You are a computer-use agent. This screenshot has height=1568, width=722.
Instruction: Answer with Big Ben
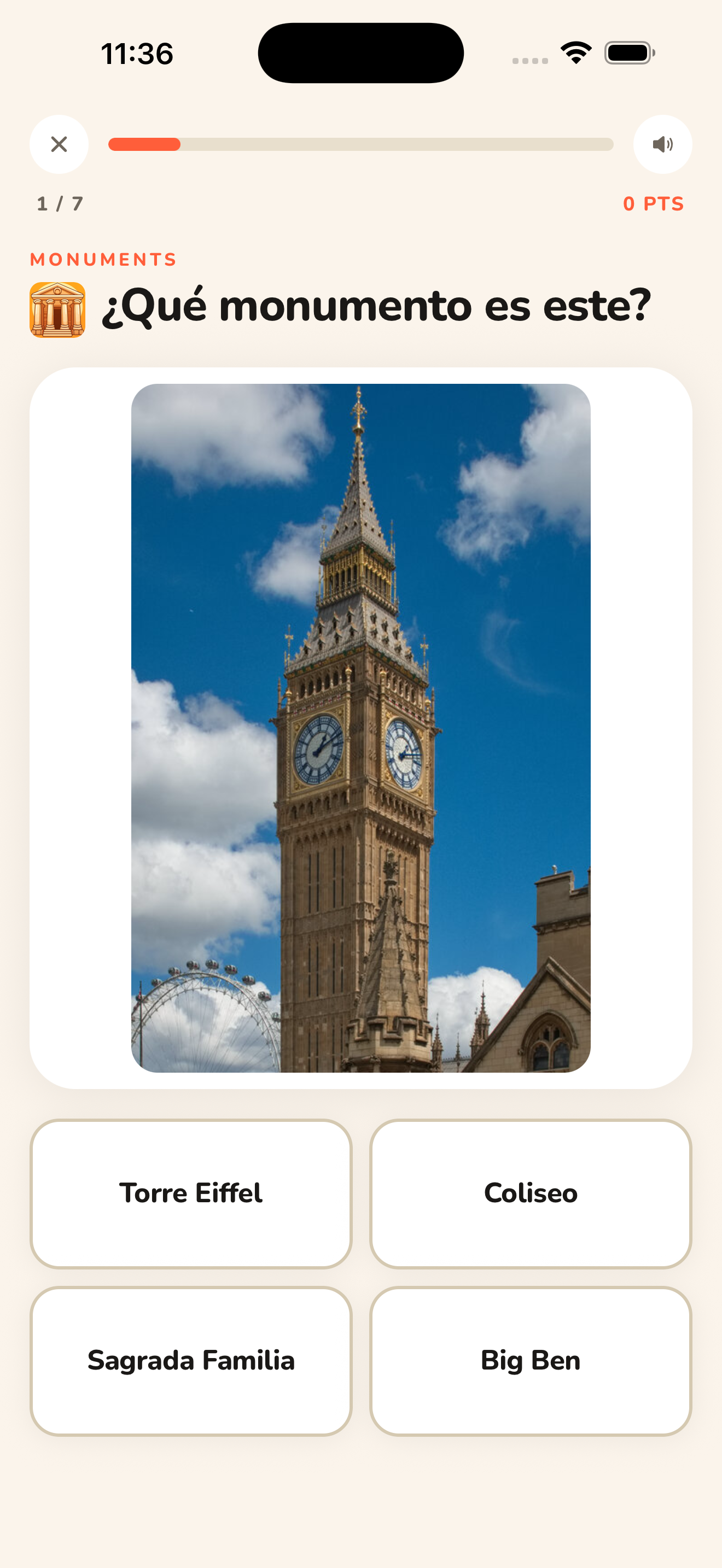530,1360
